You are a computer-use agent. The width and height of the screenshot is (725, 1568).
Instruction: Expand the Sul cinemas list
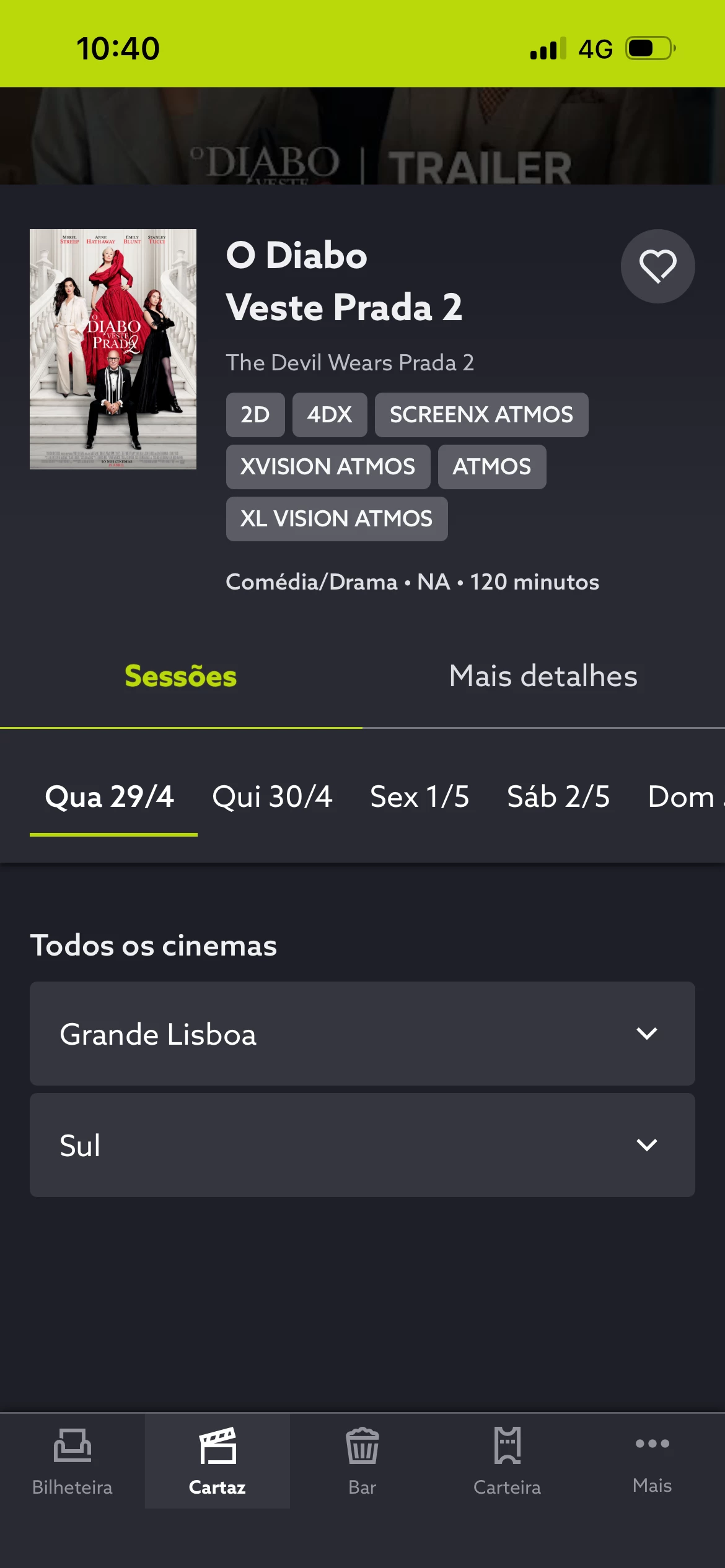point(362,1145)
